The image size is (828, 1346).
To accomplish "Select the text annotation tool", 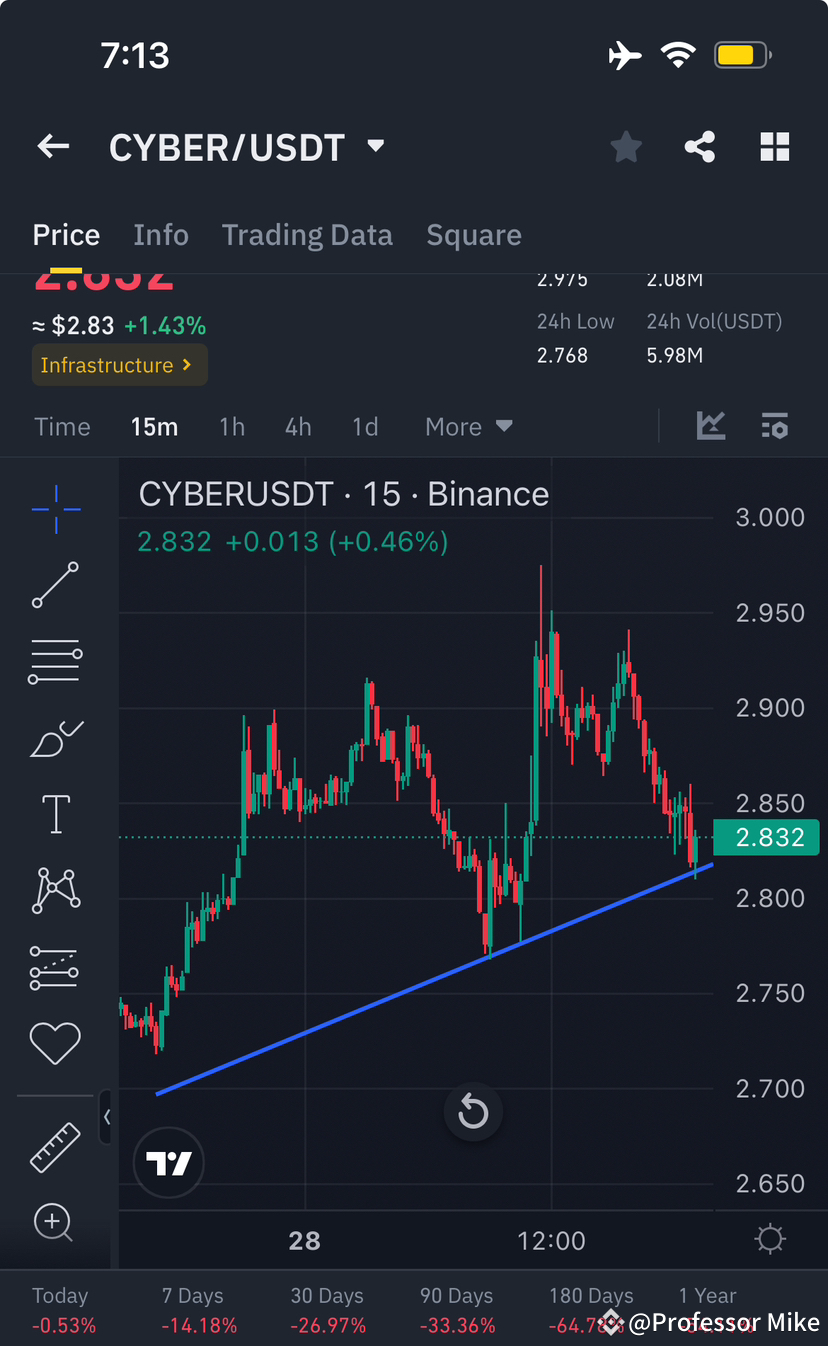I will click(55, 814).
